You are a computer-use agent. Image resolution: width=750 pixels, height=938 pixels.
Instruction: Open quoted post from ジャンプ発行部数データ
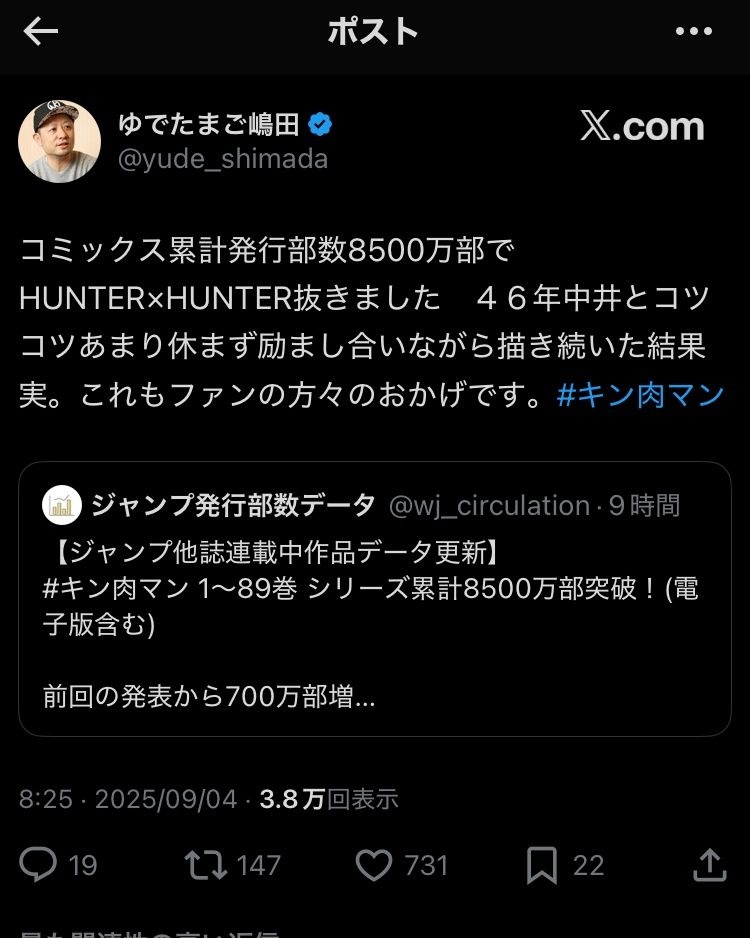point(374,598)
